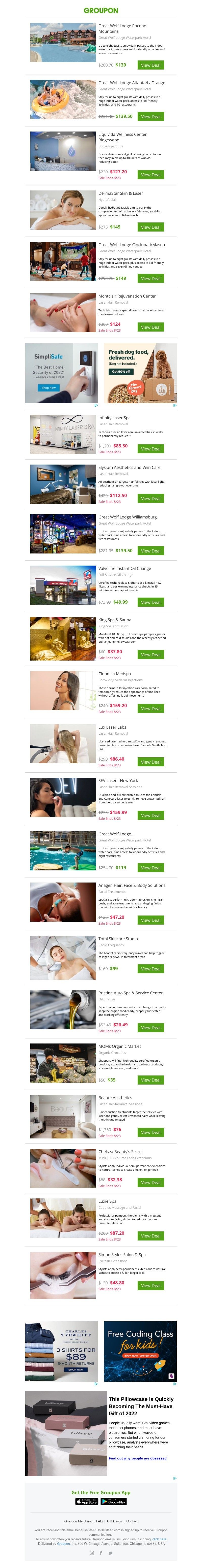Follow 'Find out why people are obsessed' link
This screenshot has height=1568, width=202.
click(137, 1458)
